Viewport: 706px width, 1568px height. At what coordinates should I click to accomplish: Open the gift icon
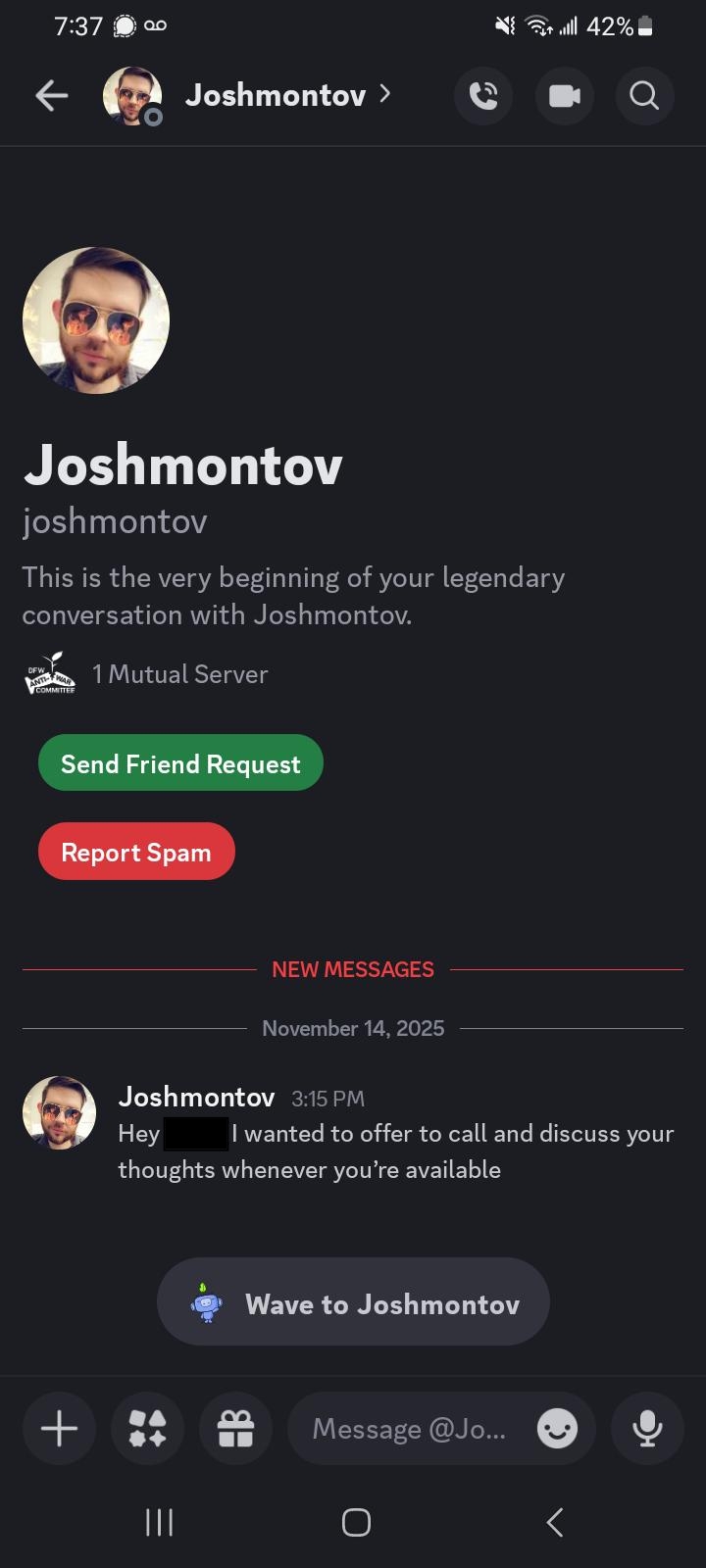click(235, 1428)
